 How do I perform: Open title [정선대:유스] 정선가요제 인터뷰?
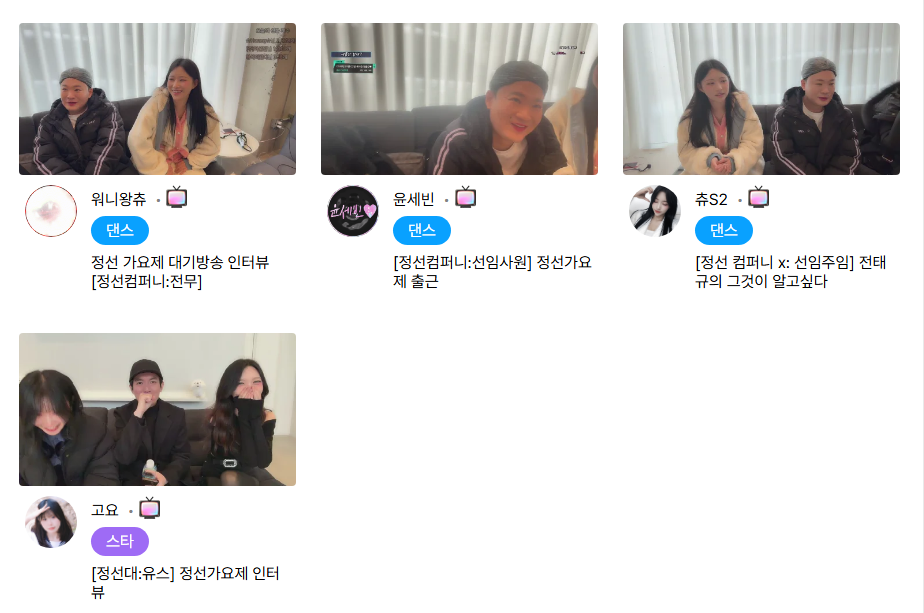[185, 582]
